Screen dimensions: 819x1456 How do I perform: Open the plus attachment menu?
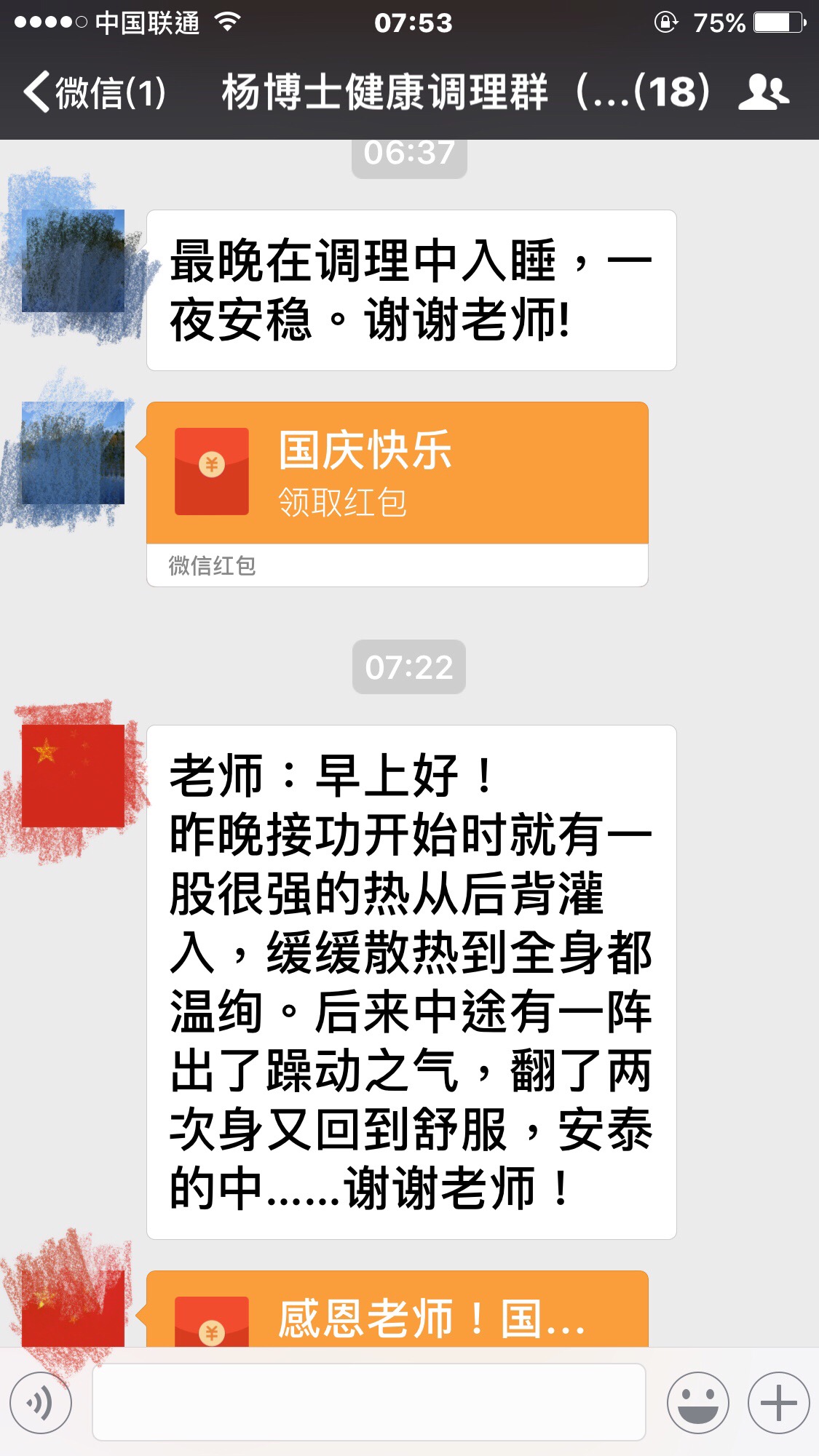click(x=778, y=1402)
